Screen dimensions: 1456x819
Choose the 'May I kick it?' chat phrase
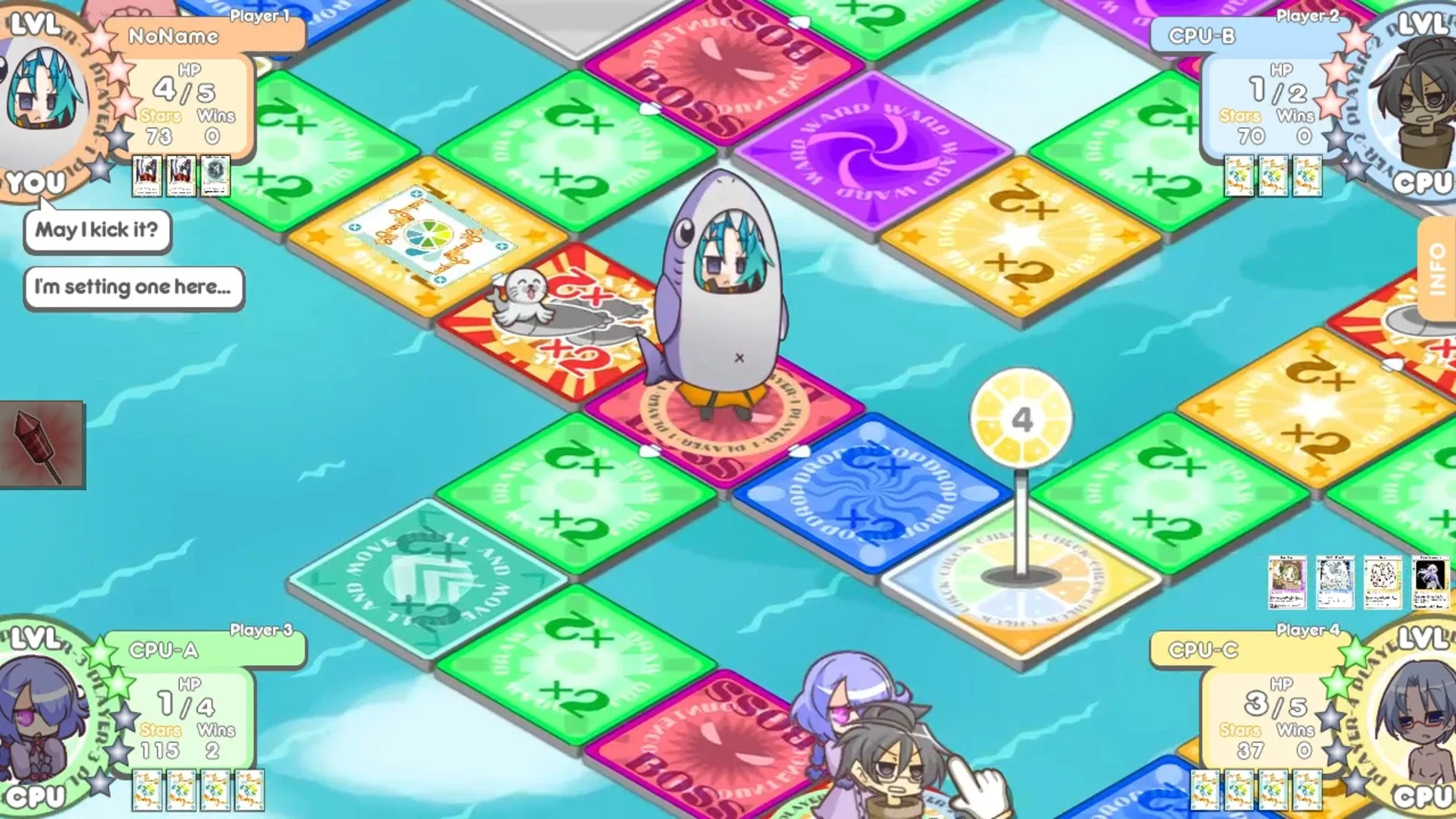click(x=97, y=230)
